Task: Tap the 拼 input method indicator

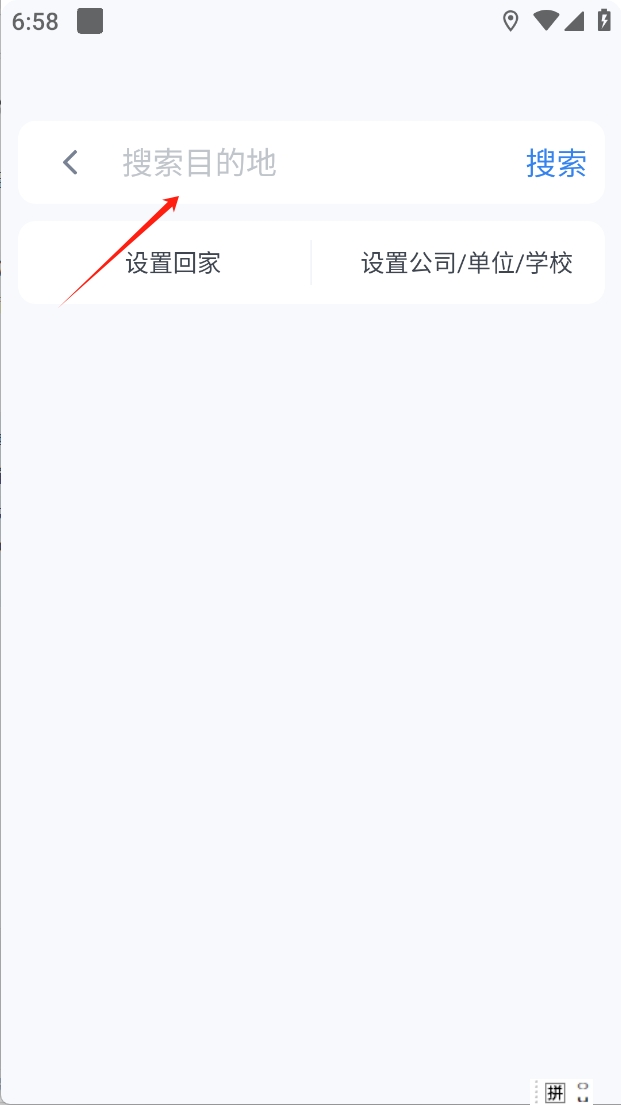Action: (555, 1093)
